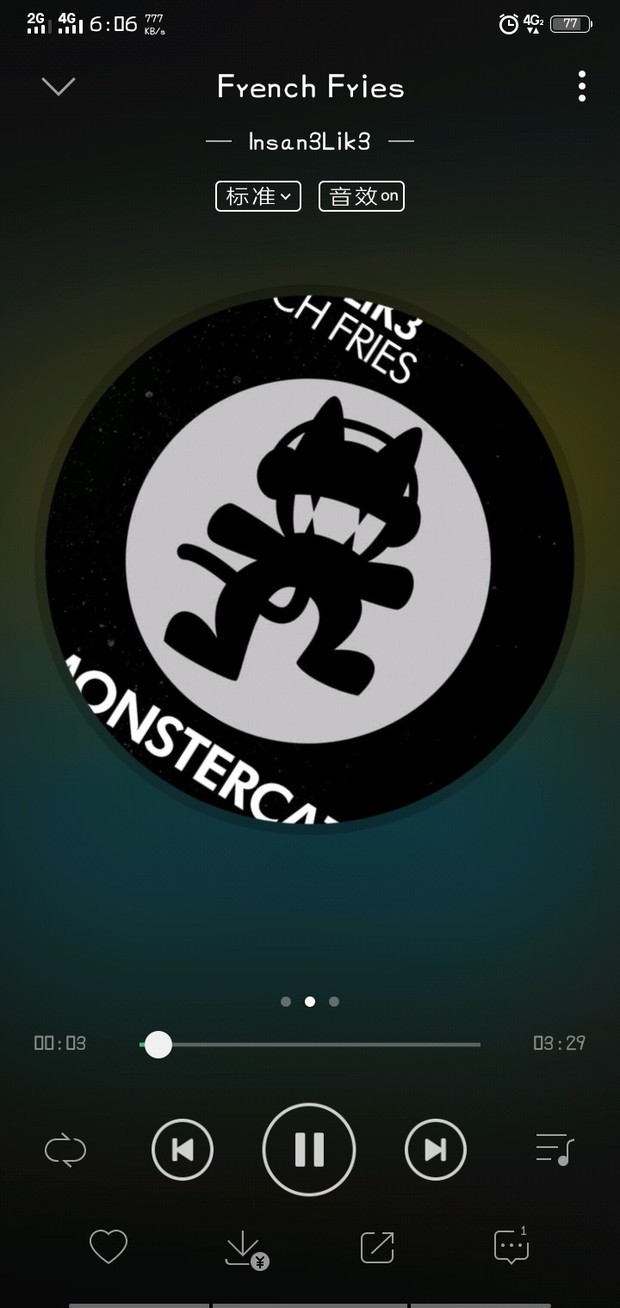
Task: Skip to the previous track
Action: (x=182, y=1149)
